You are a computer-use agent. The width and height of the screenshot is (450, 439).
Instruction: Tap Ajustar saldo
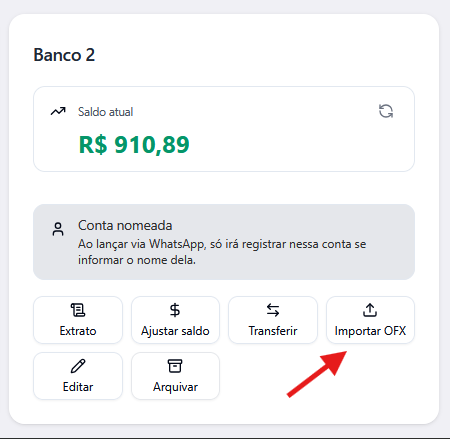pyautogui.click(x=175, y=320)
